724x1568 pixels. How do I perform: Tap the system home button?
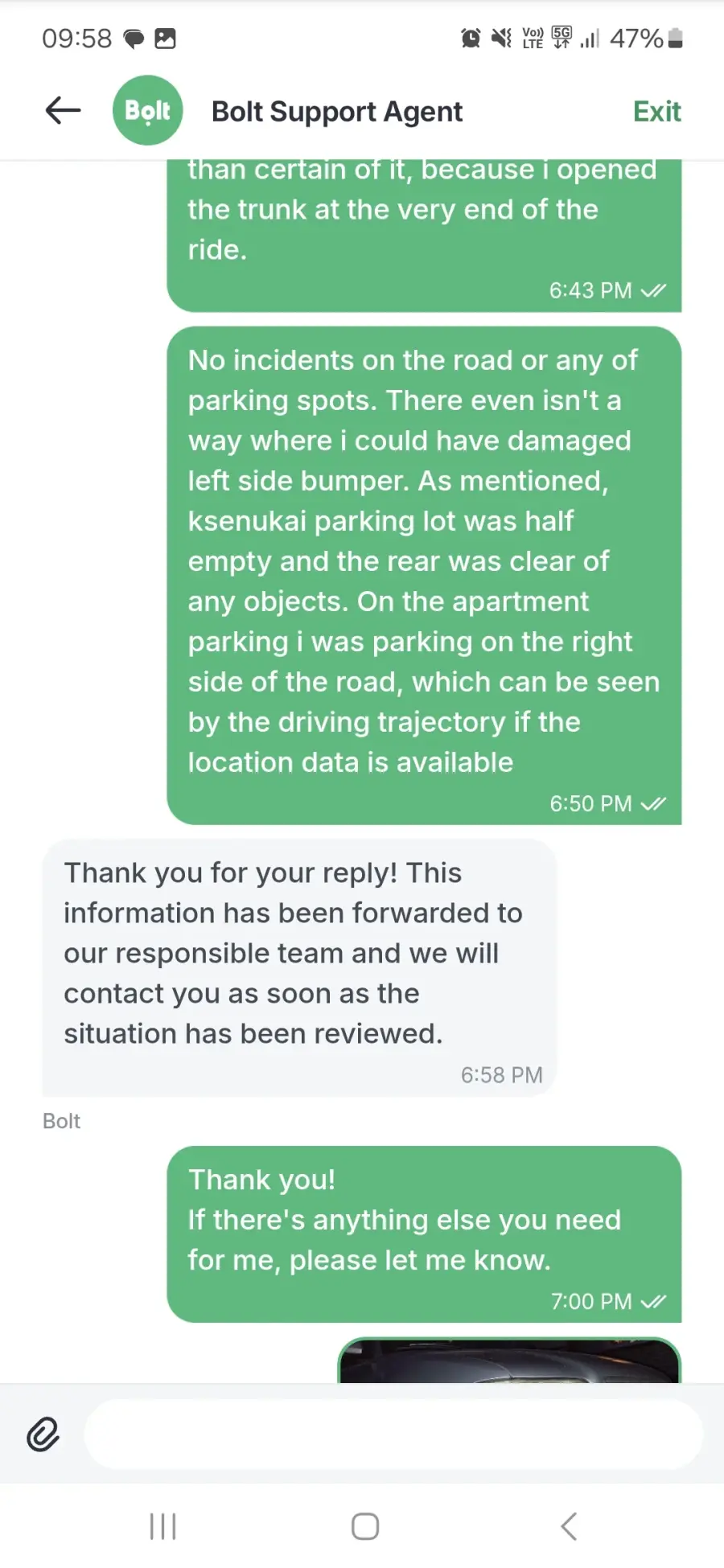365,1525
